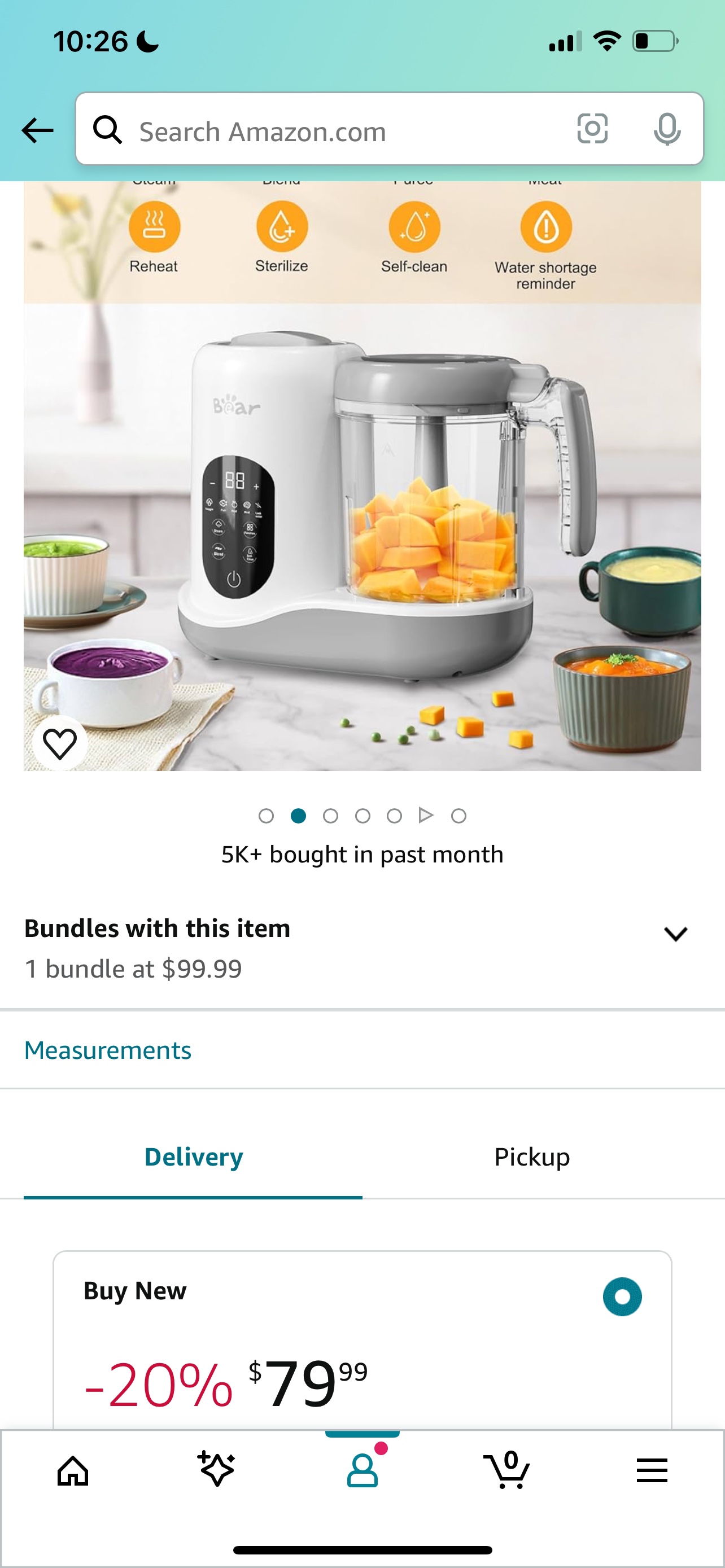Screen dimensions: 725x1568
Task: Switch to the Pickup tab
Action: 531,1157
